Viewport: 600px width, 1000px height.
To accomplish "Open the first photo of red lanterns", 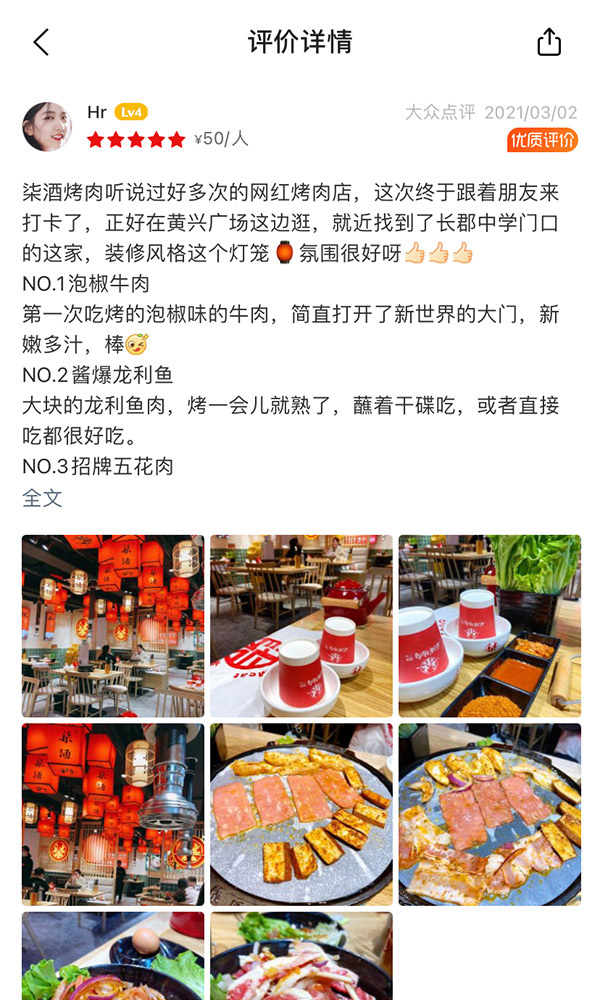I will [113, 626].
